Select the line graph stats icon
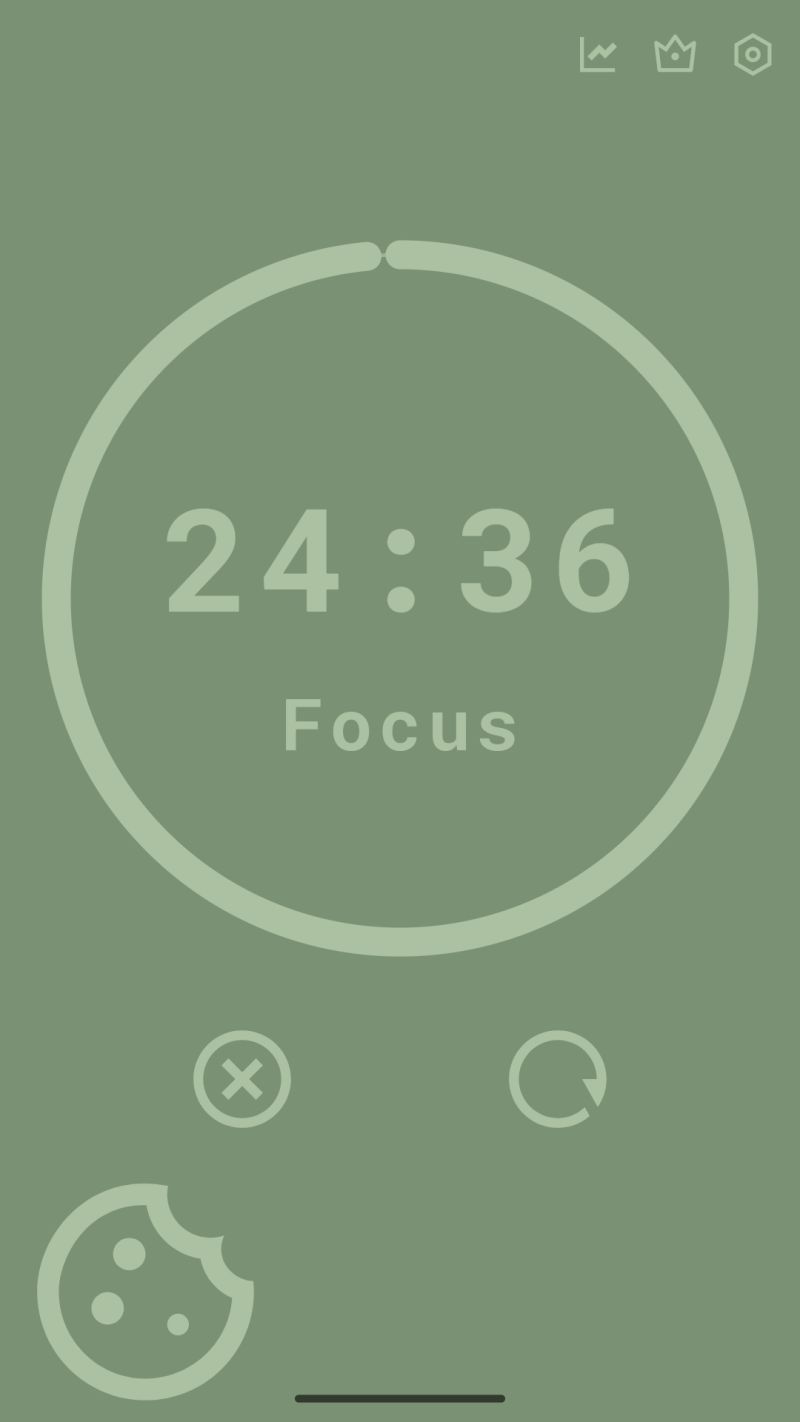This screenshot has width=800, height=1422. (x=597, y=55)
